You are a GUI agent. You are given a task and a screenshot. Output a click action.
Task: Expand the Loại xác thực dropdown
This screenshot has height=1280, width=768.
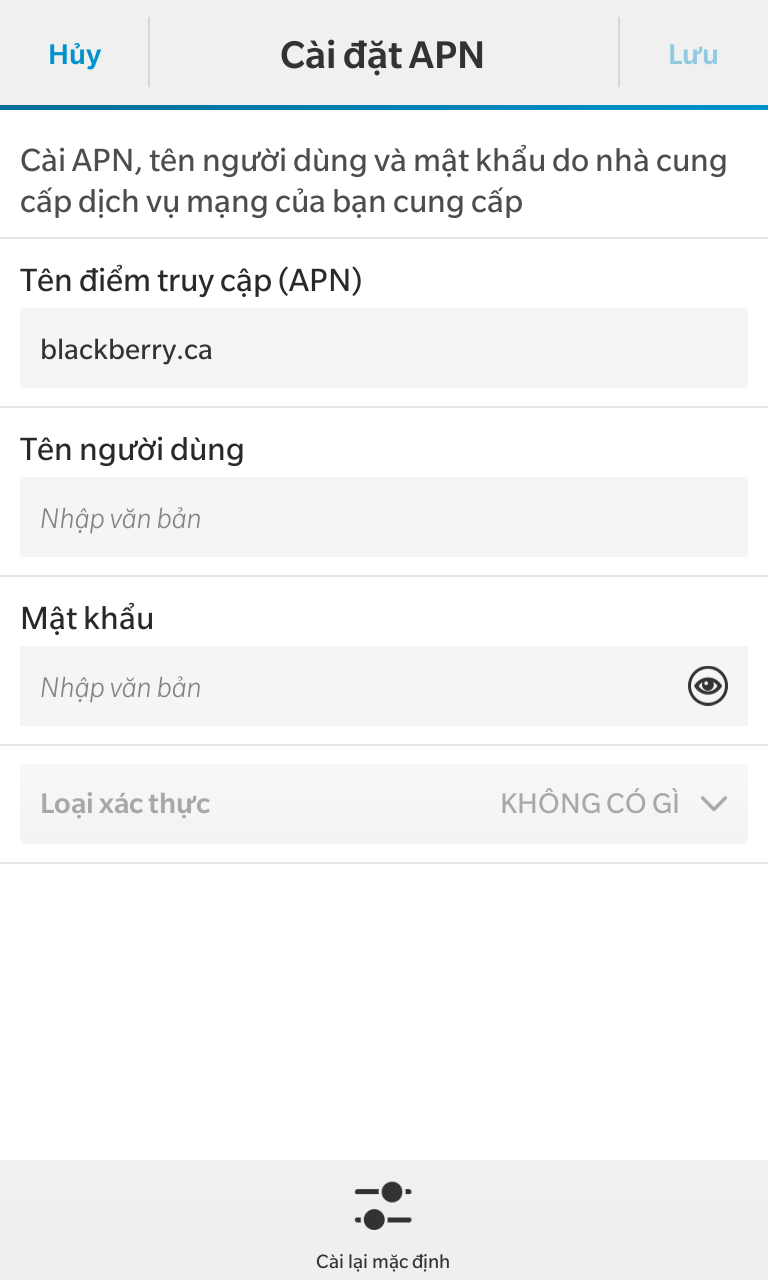[x=384, y=804]
